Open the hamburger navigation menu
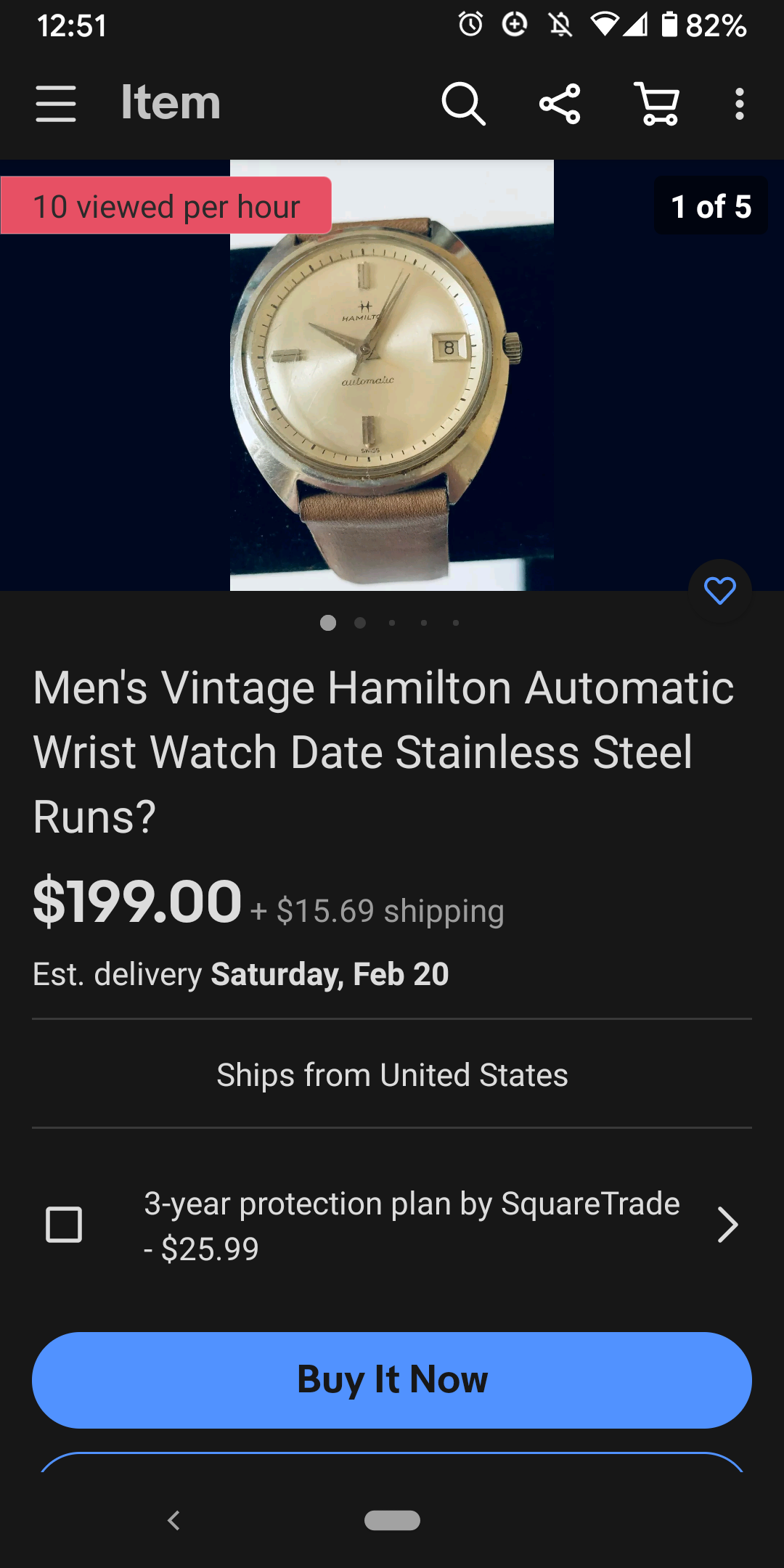The image size is (784, 1568). 56,104
